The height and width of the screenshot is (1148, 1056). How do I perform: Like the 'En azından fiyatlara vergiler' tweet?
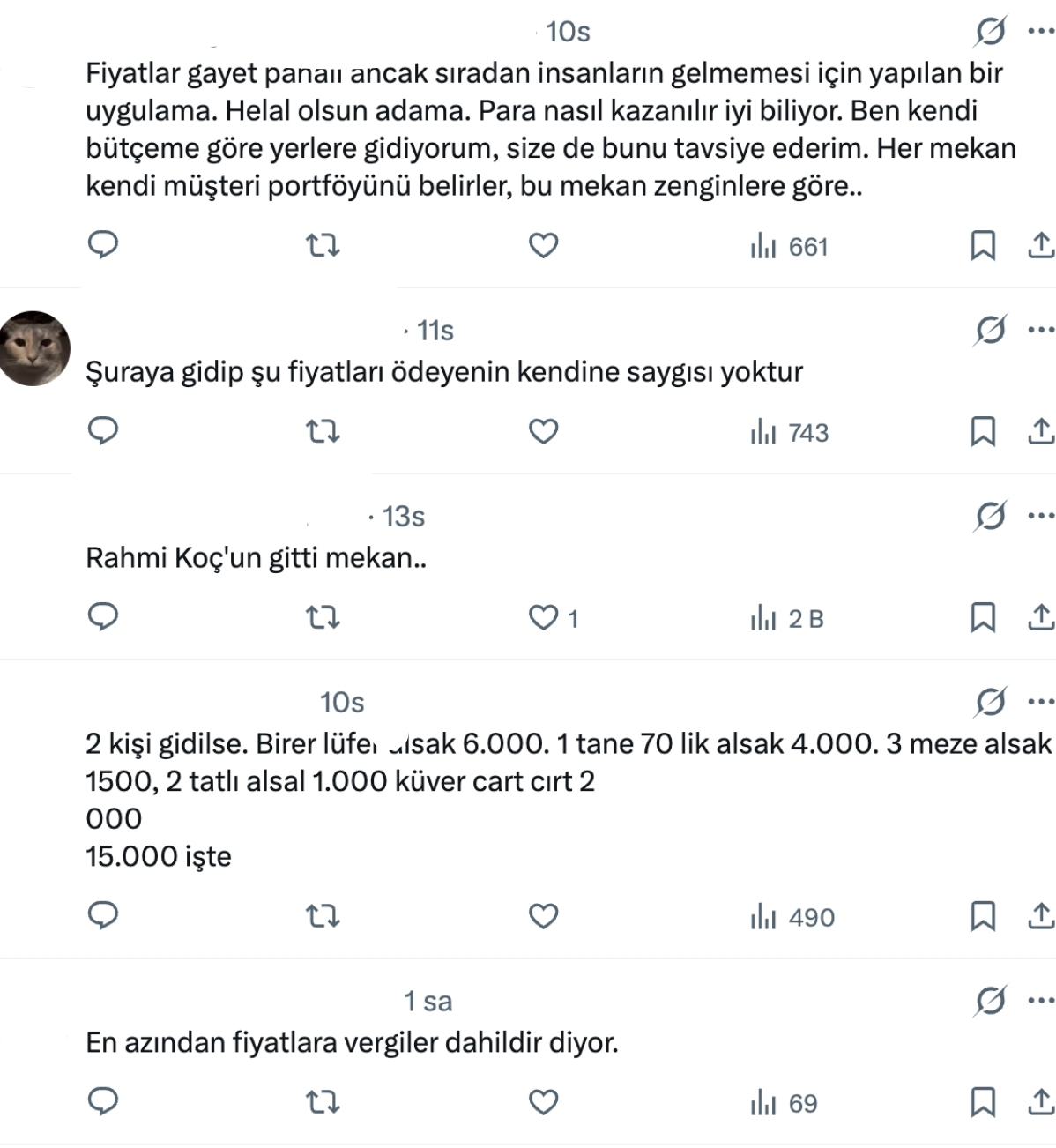coord(543,1101)
